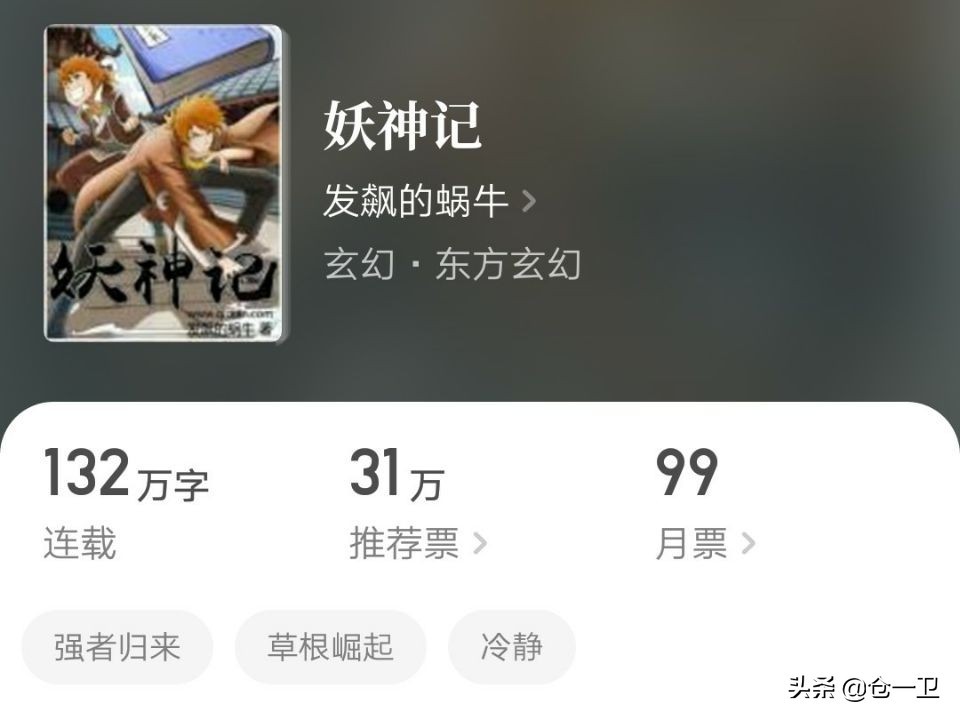Open the 妖神记 book cover
The image size is (960, 720).
163,183
